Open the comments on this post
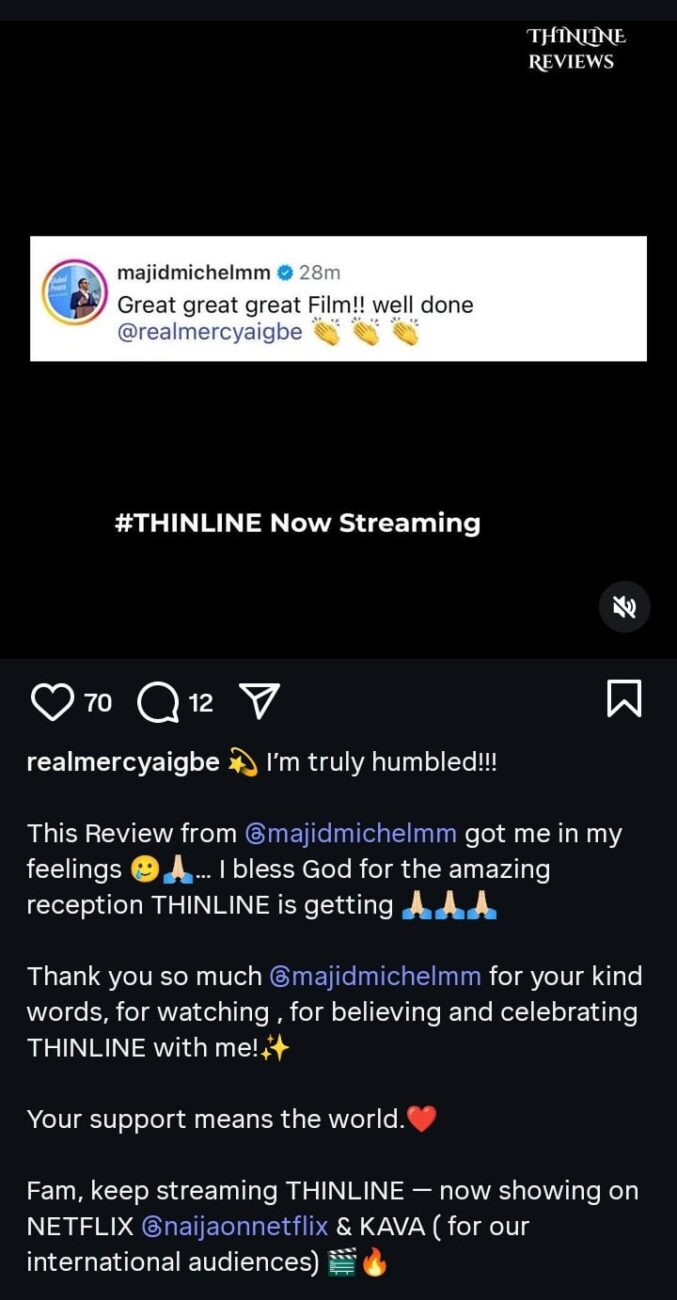 [158, 702]
